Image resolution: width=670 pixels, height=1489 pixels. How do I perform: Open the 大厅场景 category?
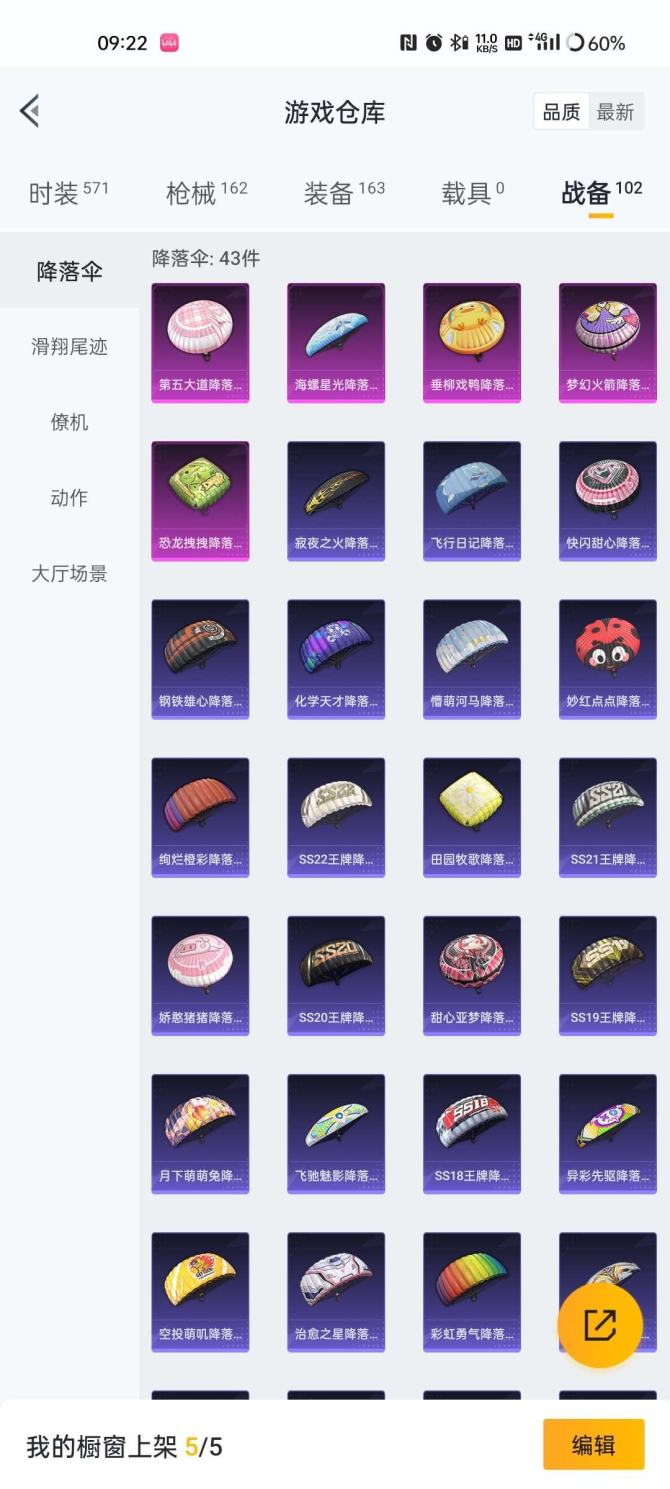69,574
